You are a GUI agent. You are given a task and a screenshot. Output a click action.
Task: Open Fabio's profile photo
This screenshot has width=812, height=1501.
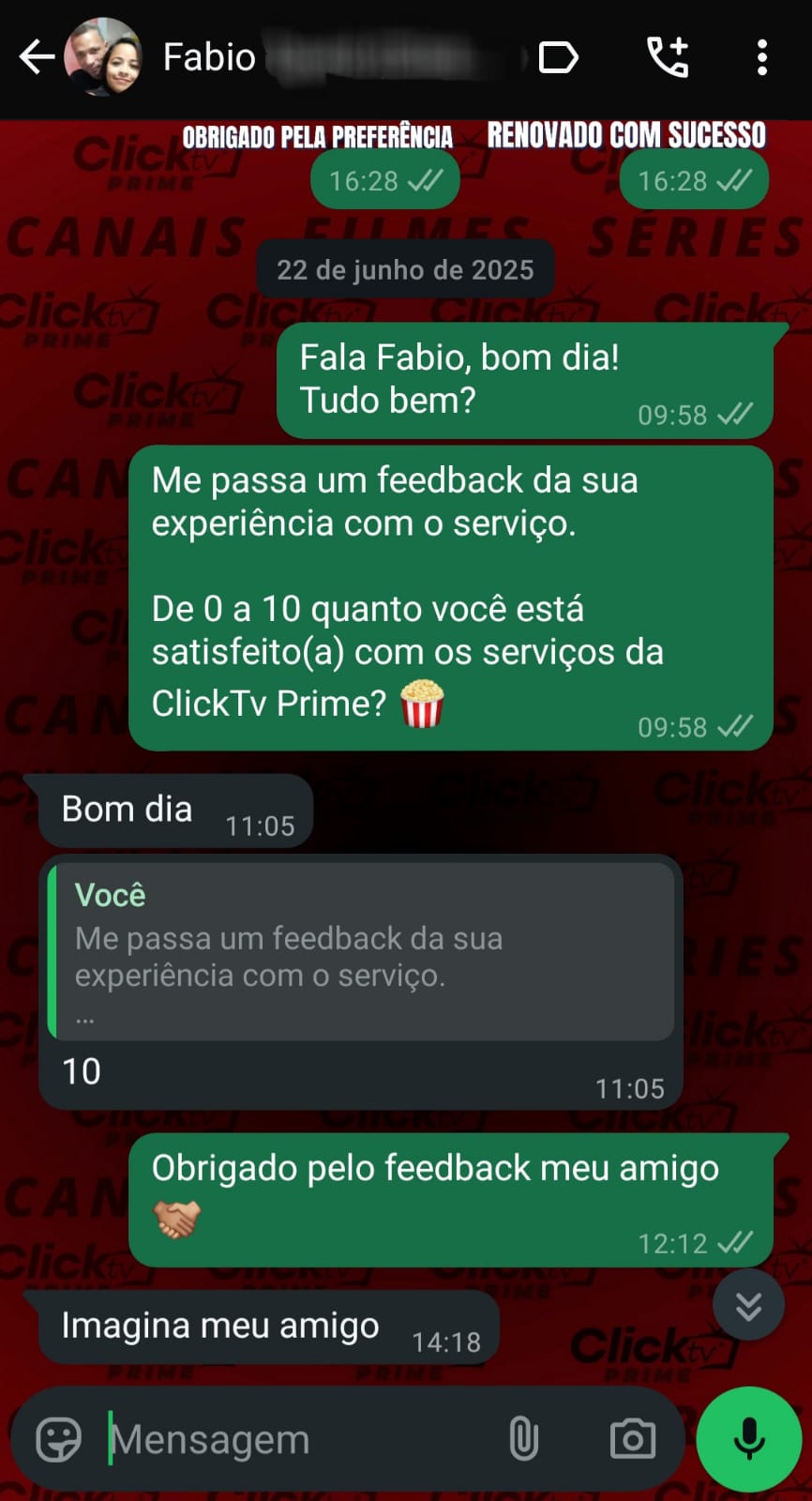tap(103, 57)
